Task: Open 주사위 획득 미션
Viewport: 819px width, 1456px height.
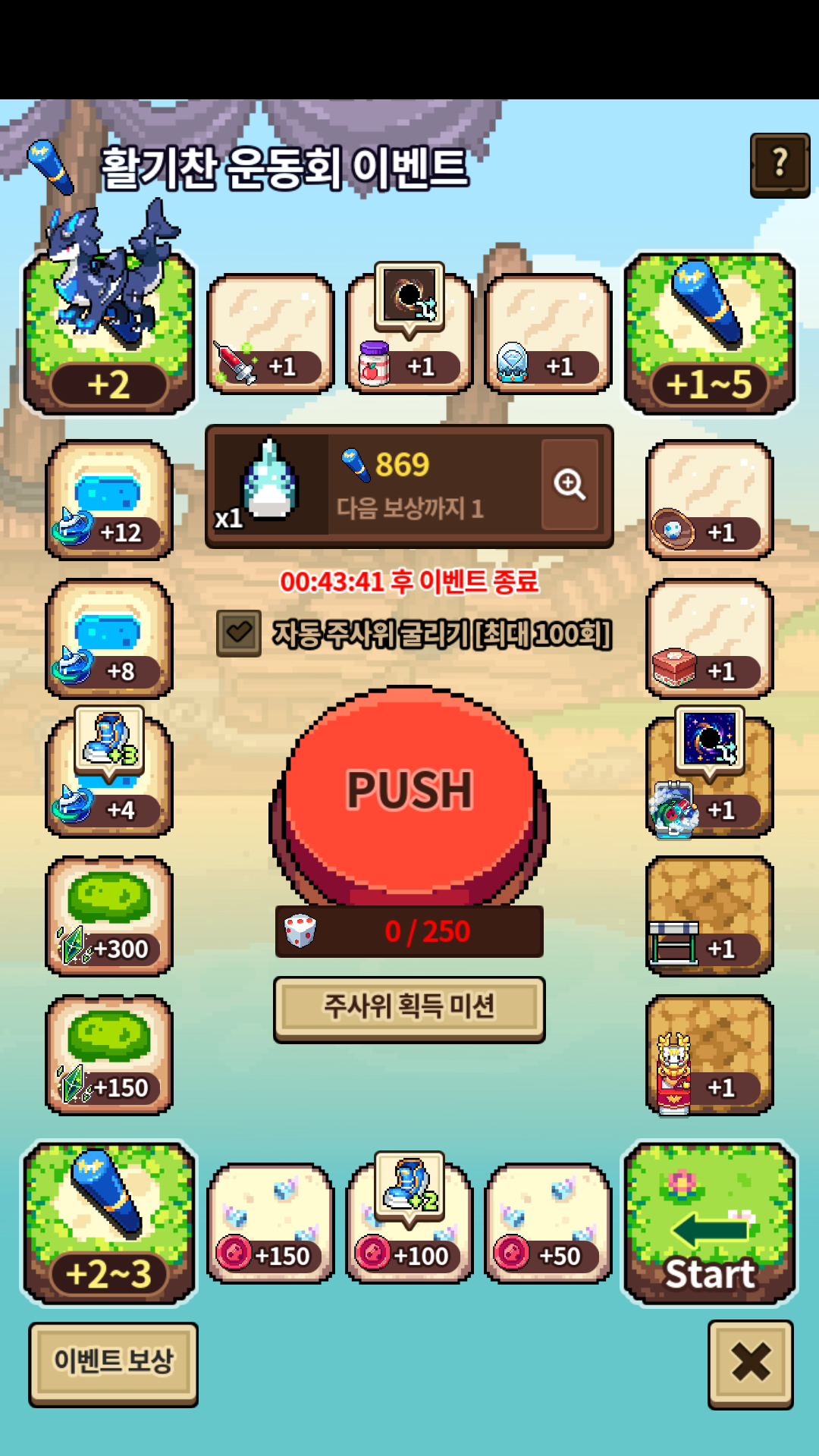Action: pos(409,1009)
